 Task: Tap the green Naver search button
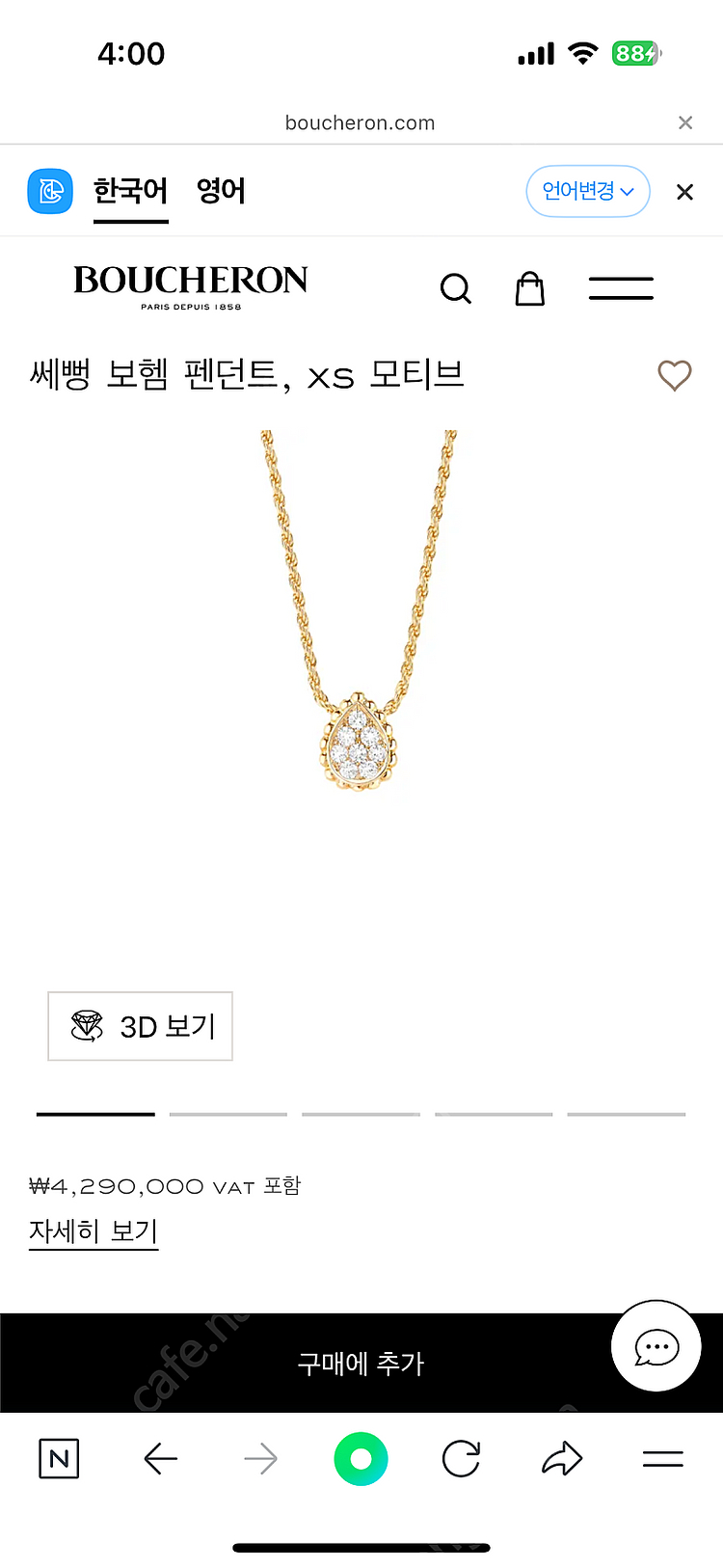click(361, 1459)
